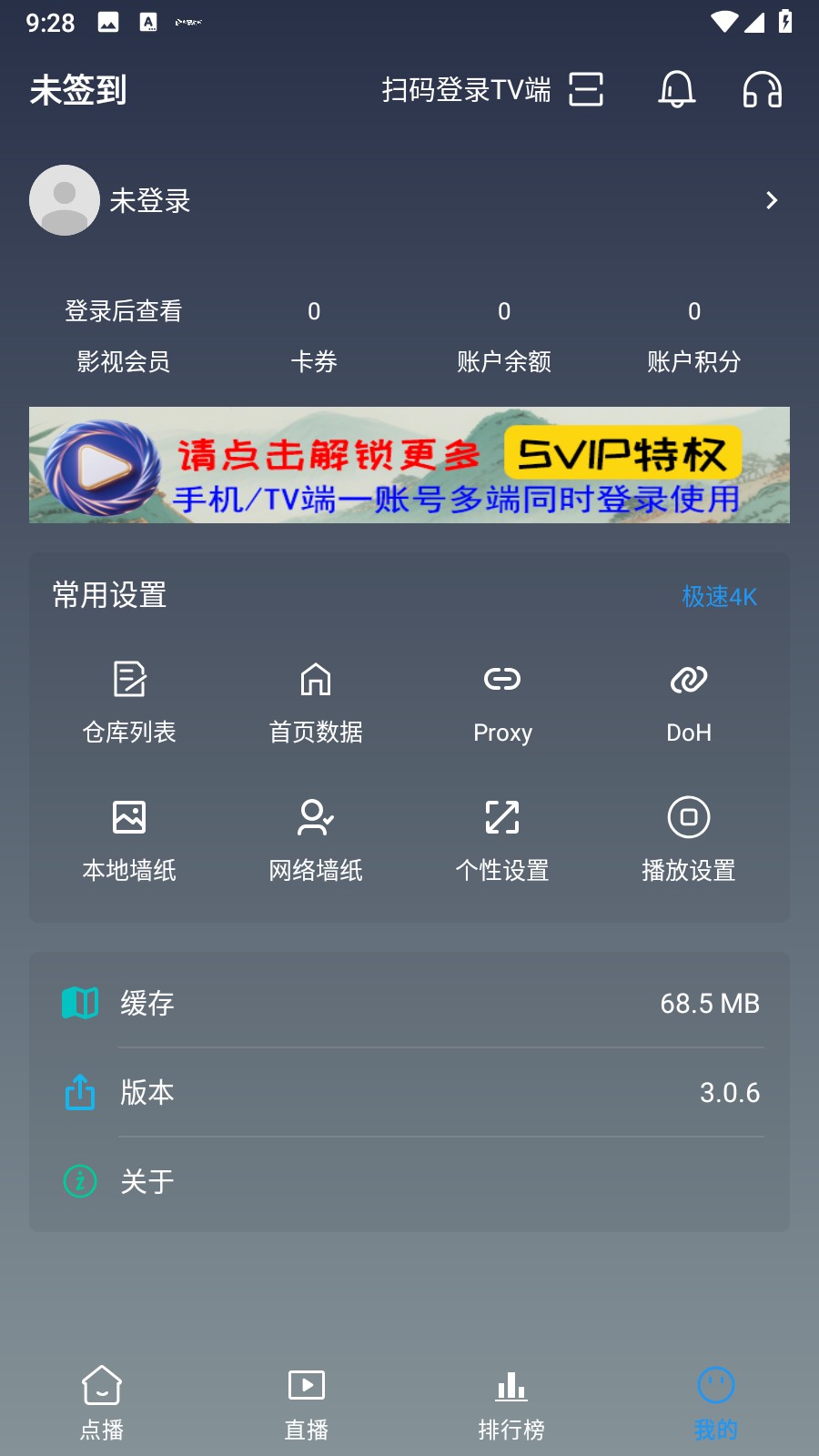This screenshot has width=819, height=1456.
Task: Click the headset support icon
Action: click(x=761, y=90)
